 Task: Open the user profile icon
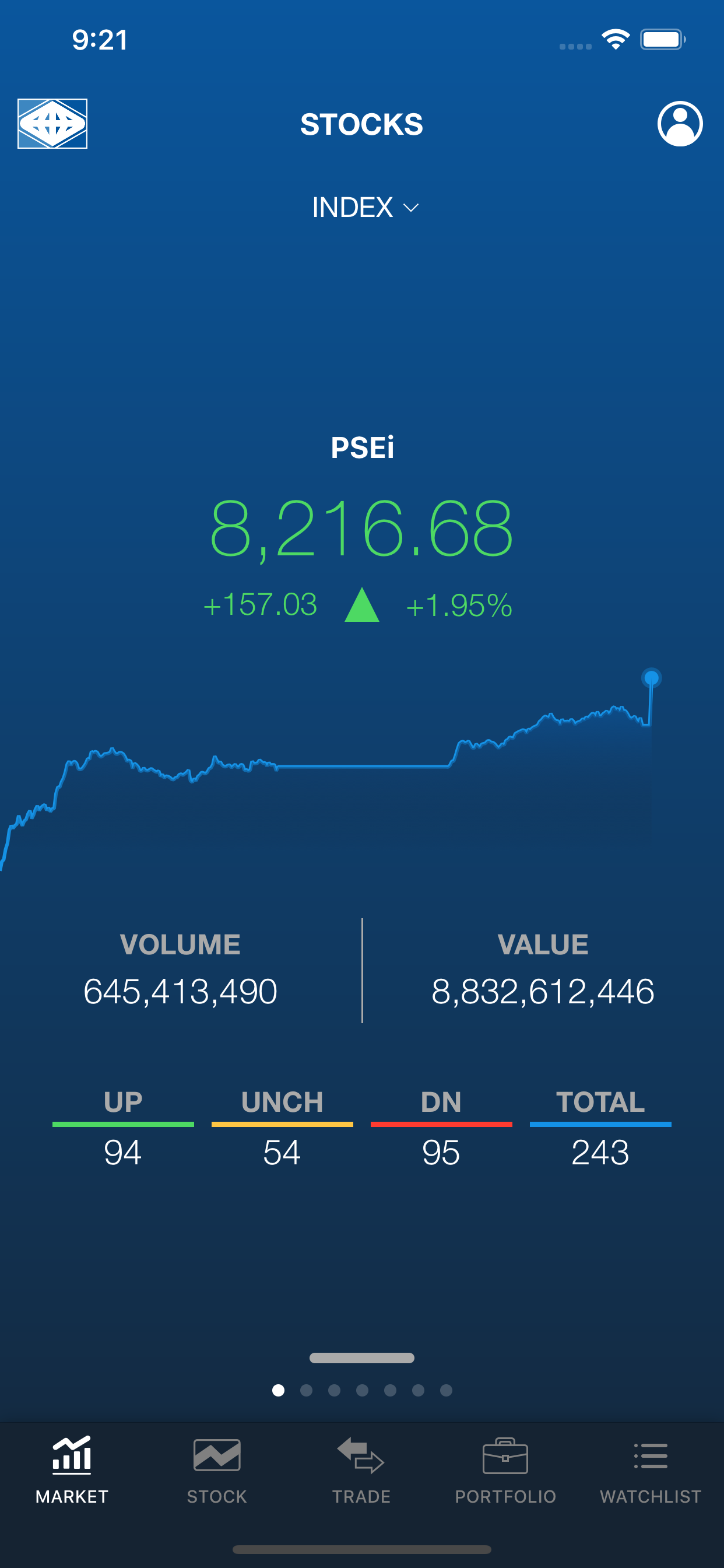tap(680, 124)
